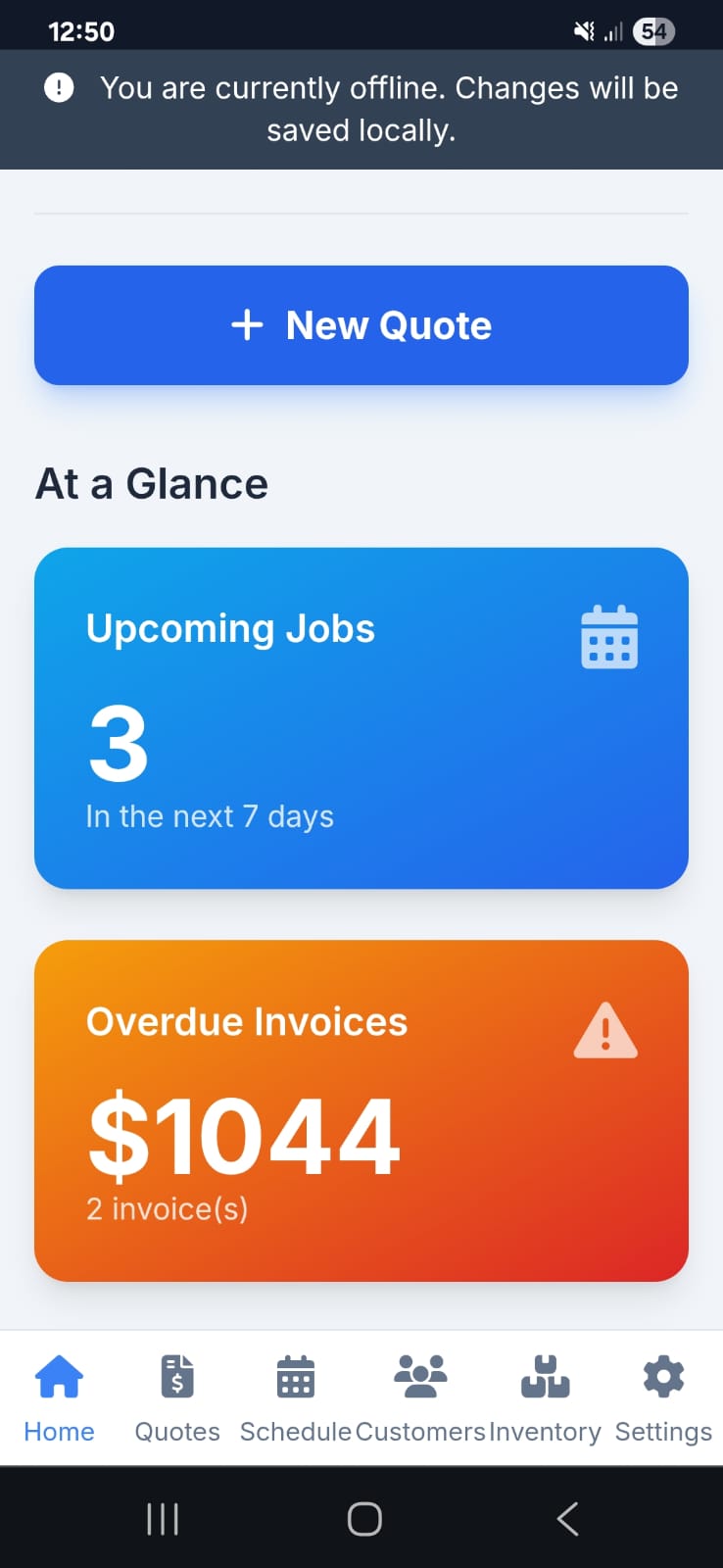Tap the plus icon inside New Quote button
This screenshot has width=723, height=1568.
pyautogui.click(x=248, y=324)
